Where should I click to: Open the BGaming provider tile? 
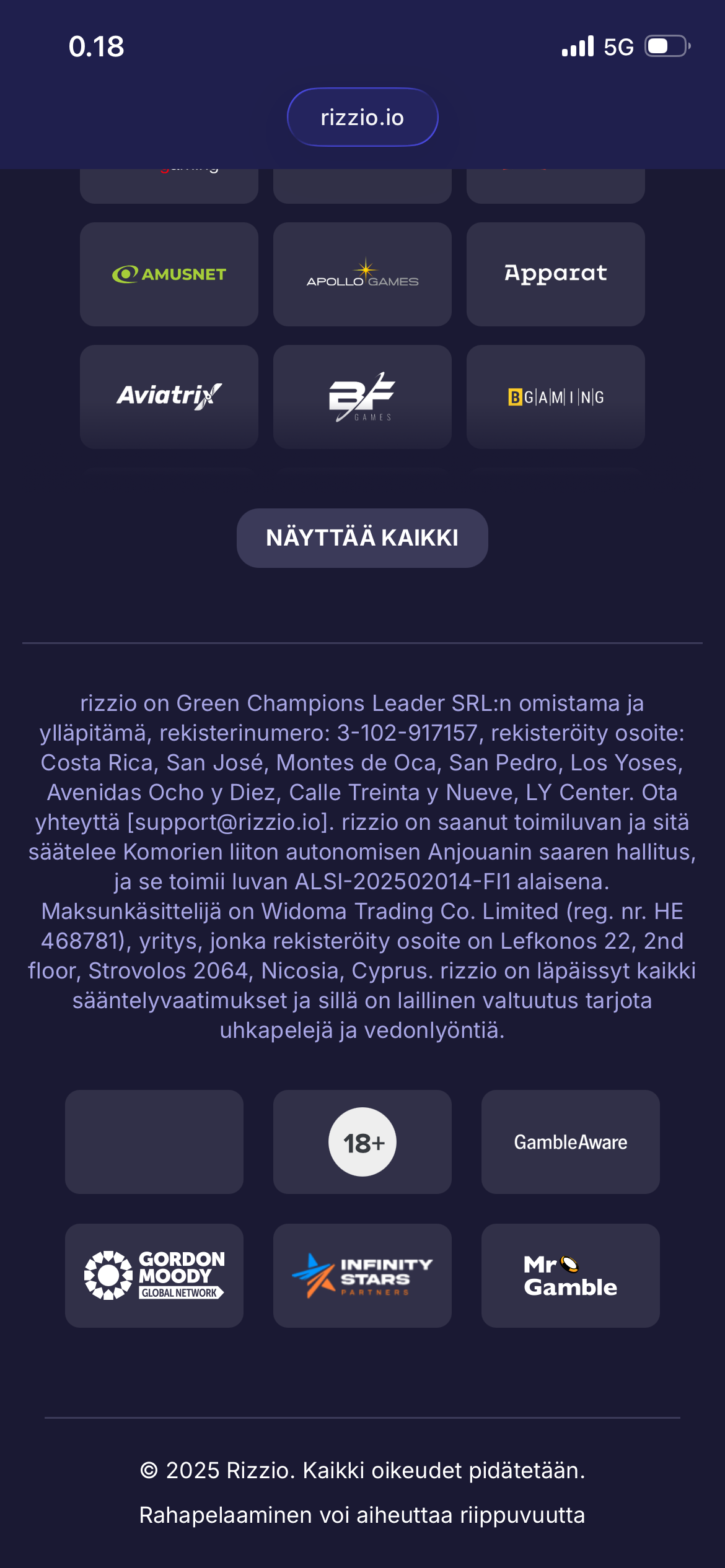pyautogui.click(x=556, y=397)
